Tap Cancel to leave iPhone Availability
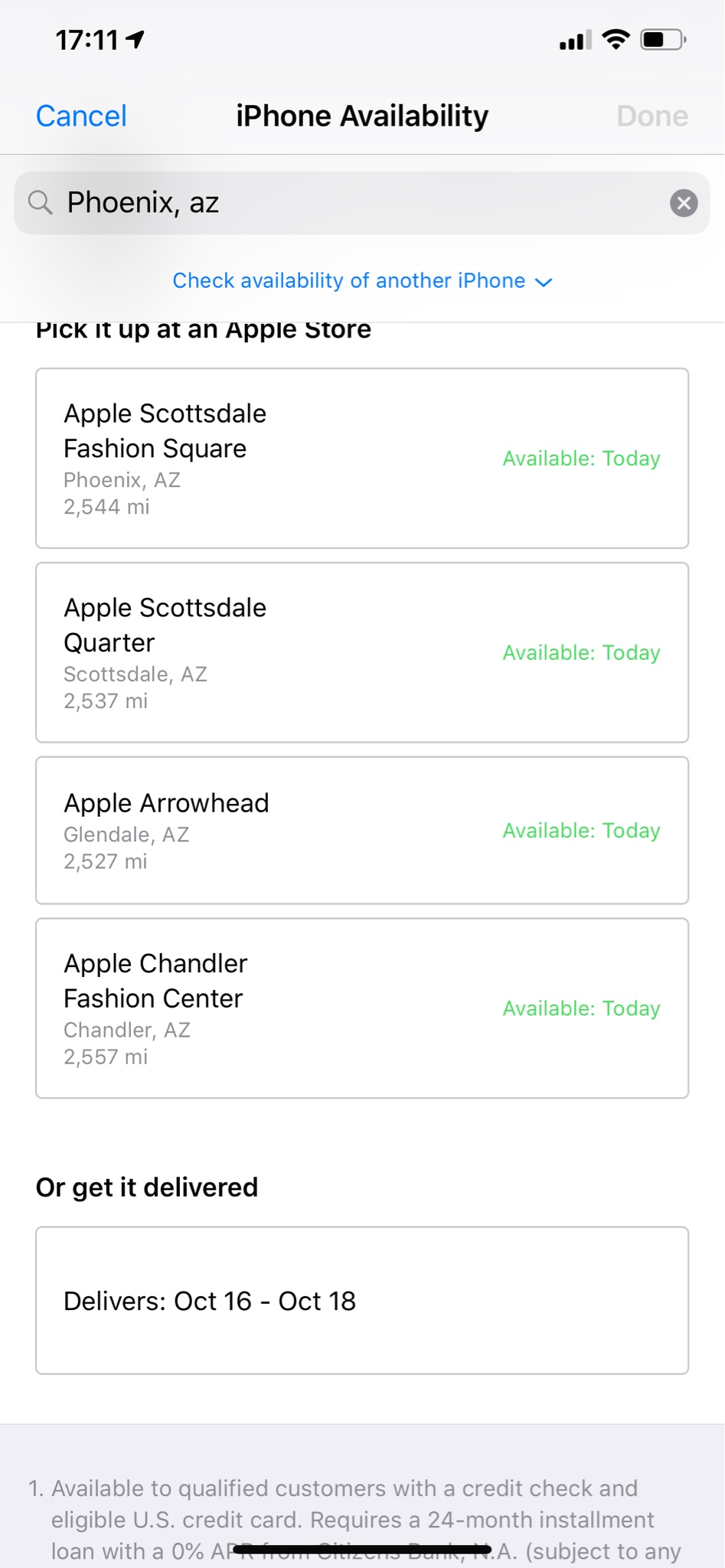 coord(81,116)
